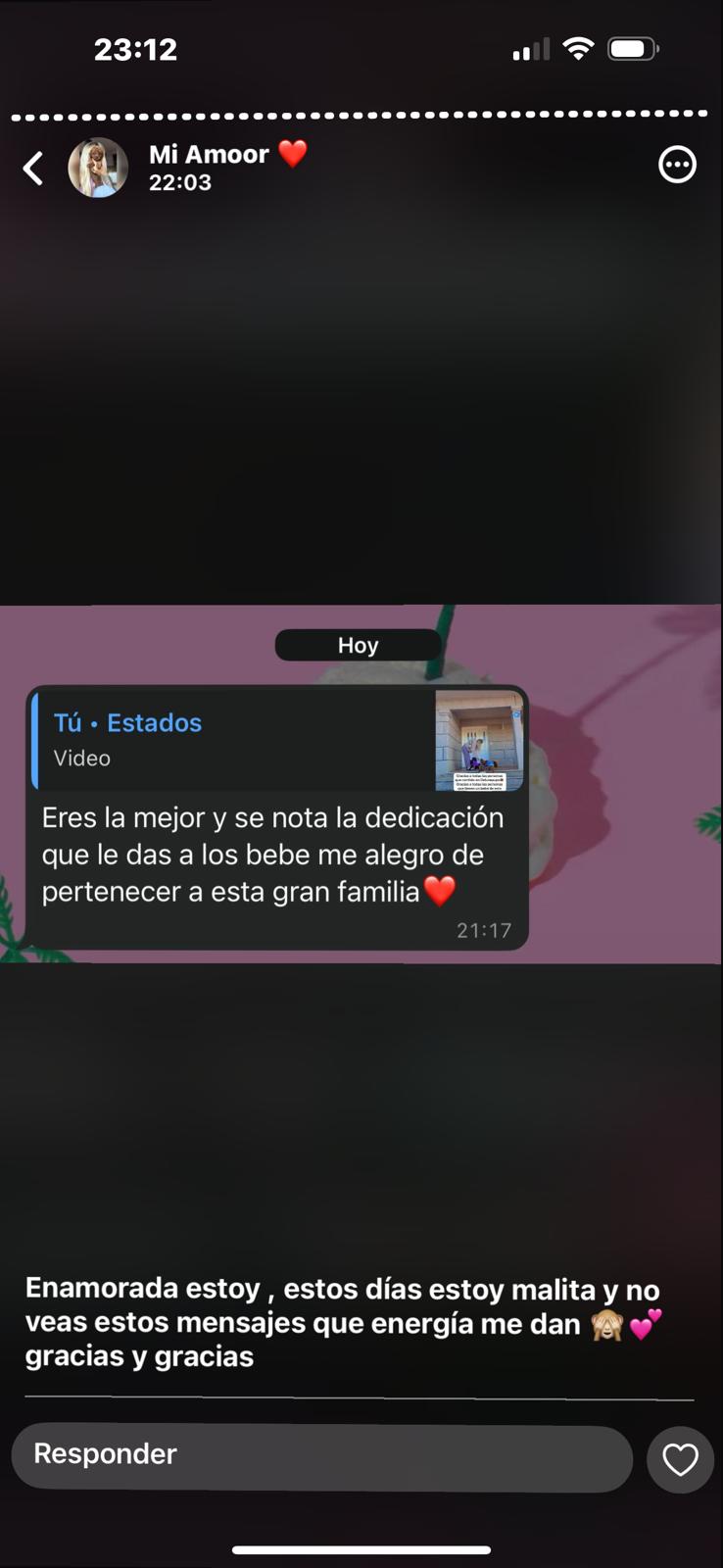The image size is (723, 1568).
Task: Open Mi Amoor's profile picture
Action: pos(98,168)
